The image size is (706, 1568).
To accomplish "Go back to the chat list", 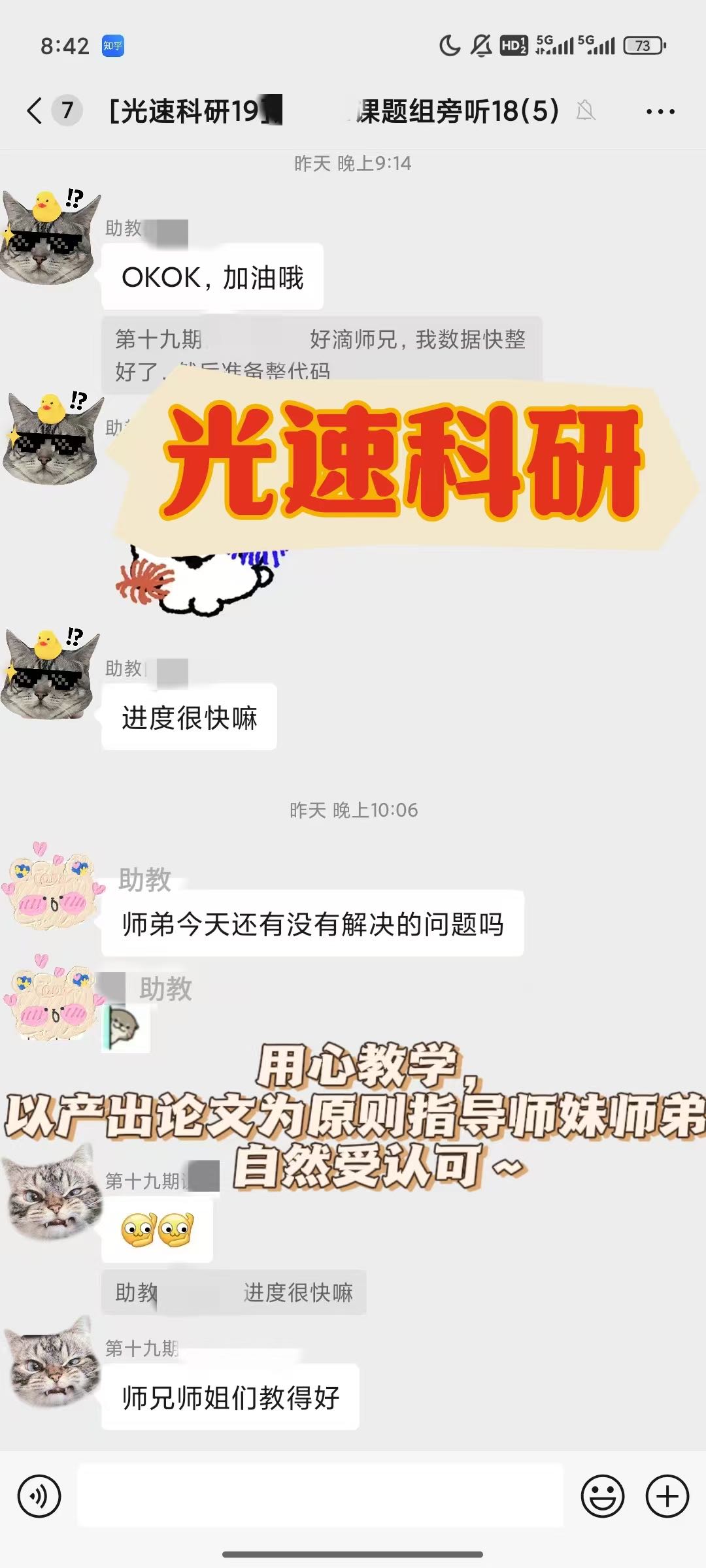I will tap(35, 110).
